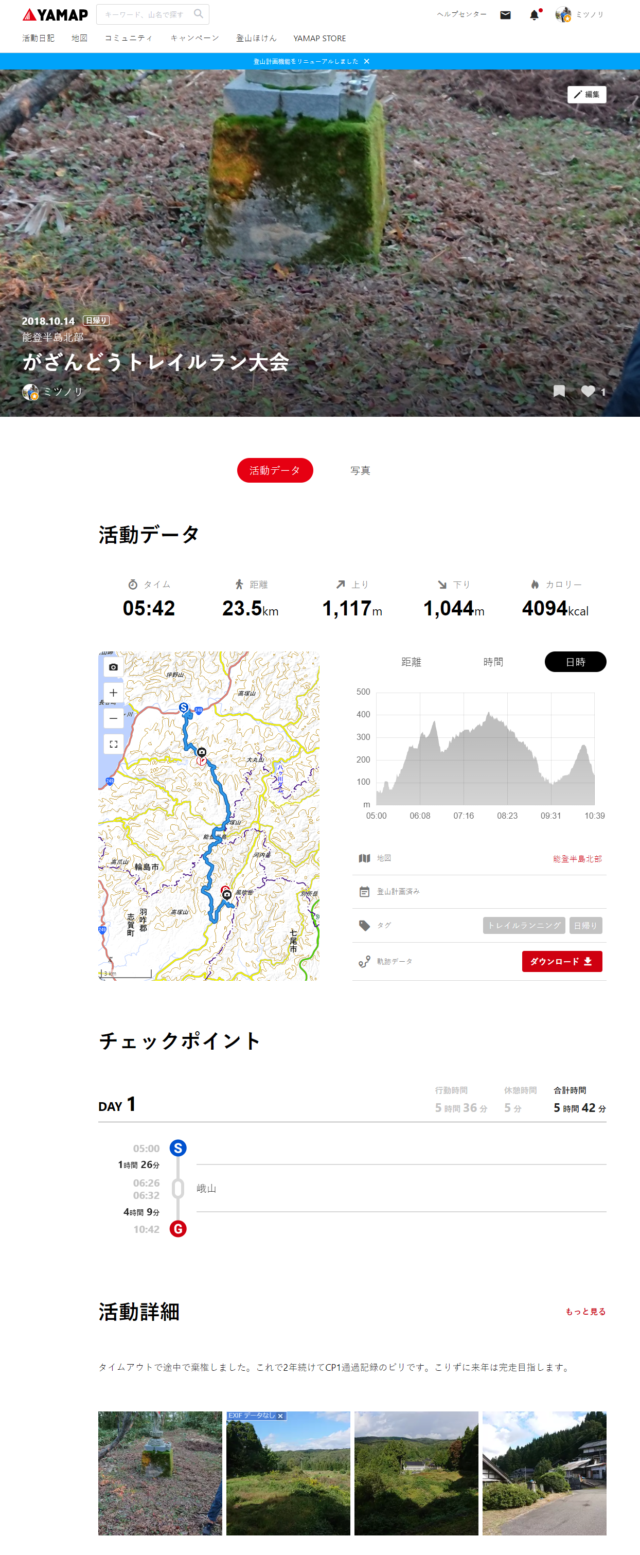This screenshot has width=640, height=1555.
Task: Open the notifications bell
Action: click(534, 15)
